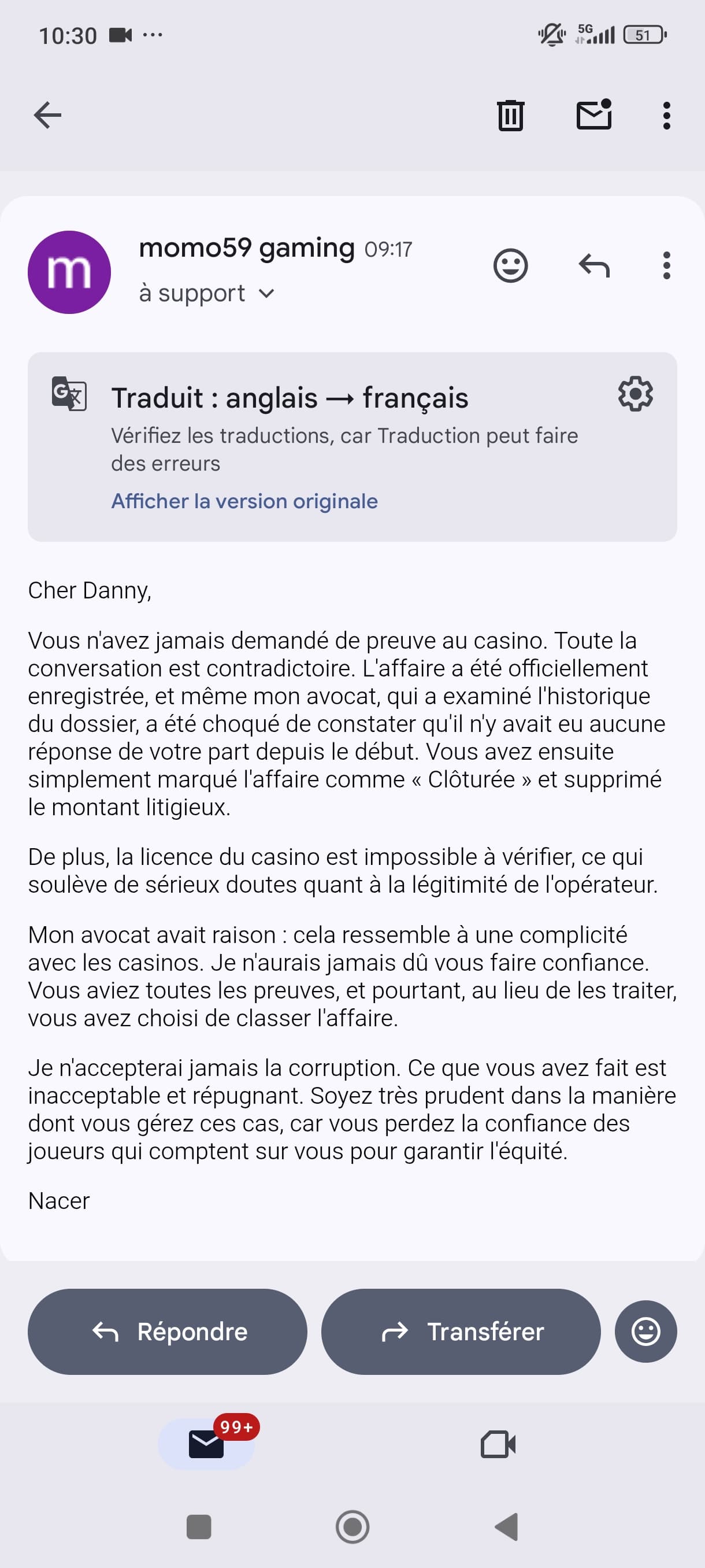Expand recipient details next to "à support"
705x1568 pixels.
(x=266, y=294)
